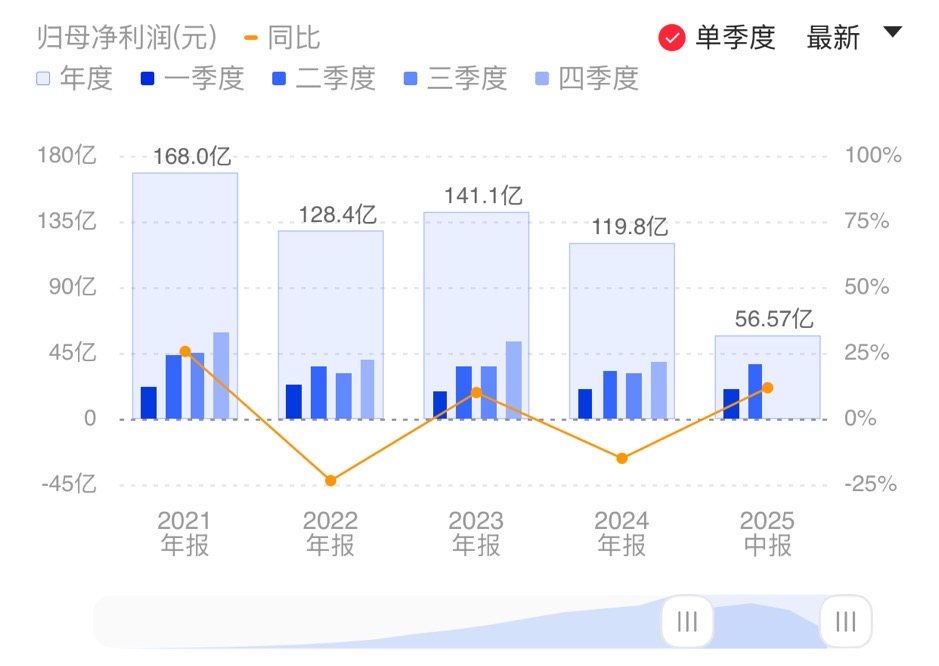Image resolution: width=939 pixels, height=666 pixels.
Task: Toggle the 四季度 legend series
Action: pyautogui.click(x=585, y=78)
